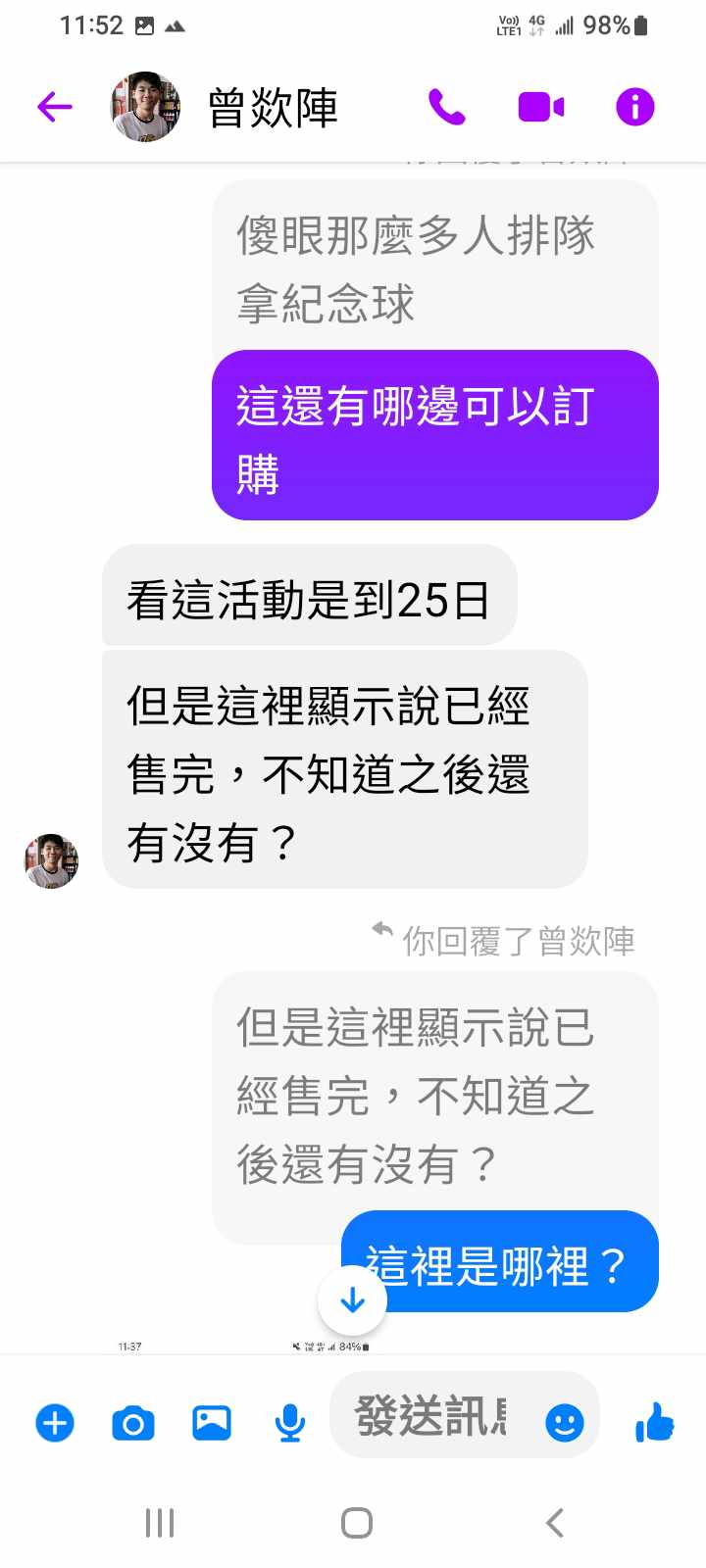Tap the quoted reply 但是這裡顯示說已經售完
The width and height of the screenshot is (706, 1568).
coord(434,1093)
